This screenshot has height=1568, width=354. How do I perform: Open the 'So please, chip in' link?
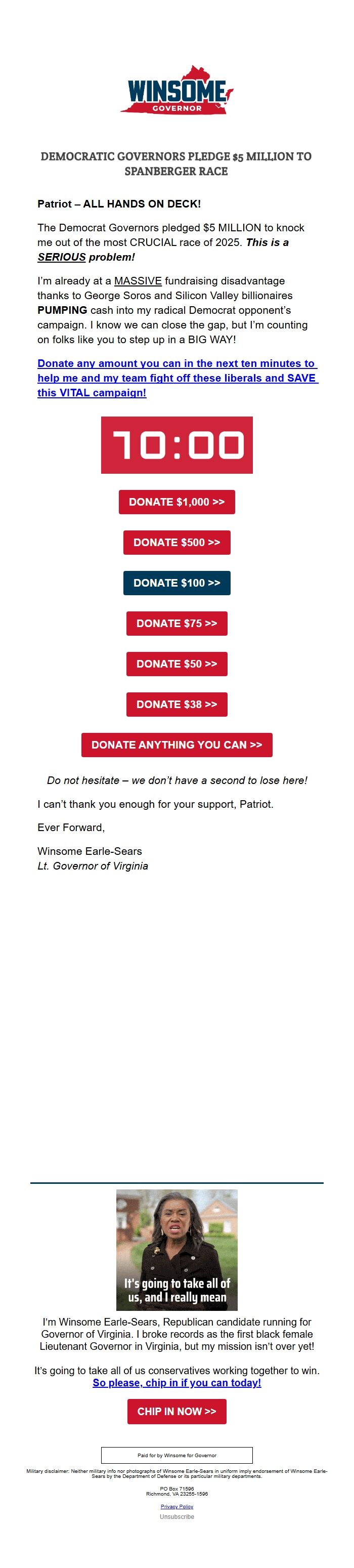coord(176,1382)
